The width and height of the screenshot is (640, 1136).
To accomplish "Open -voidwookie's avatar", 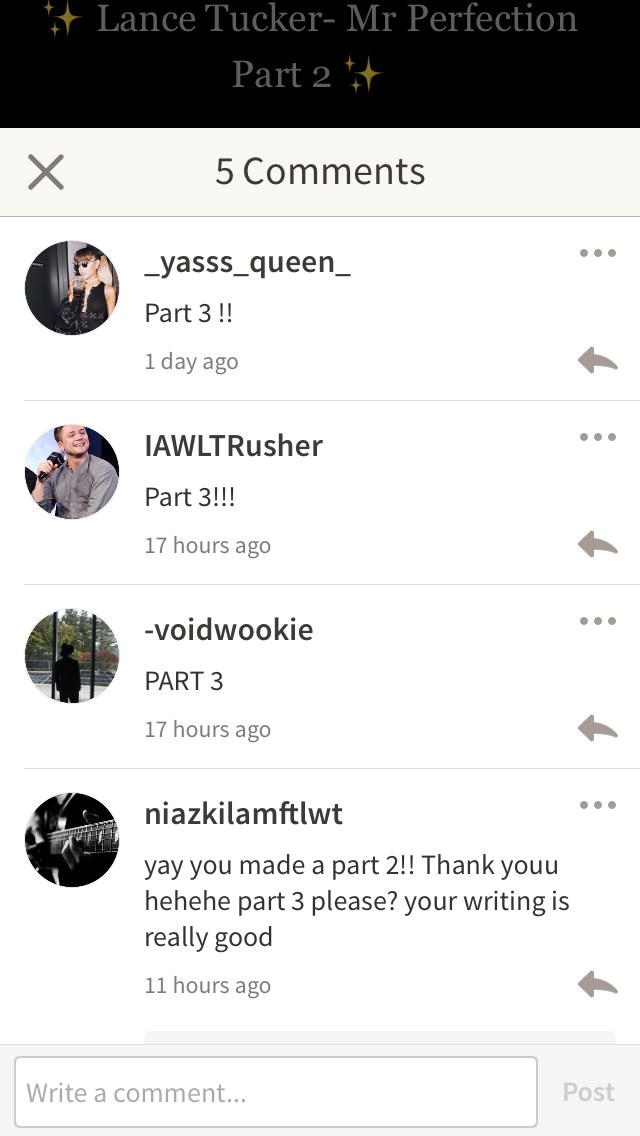I will (x=72, y=656).
